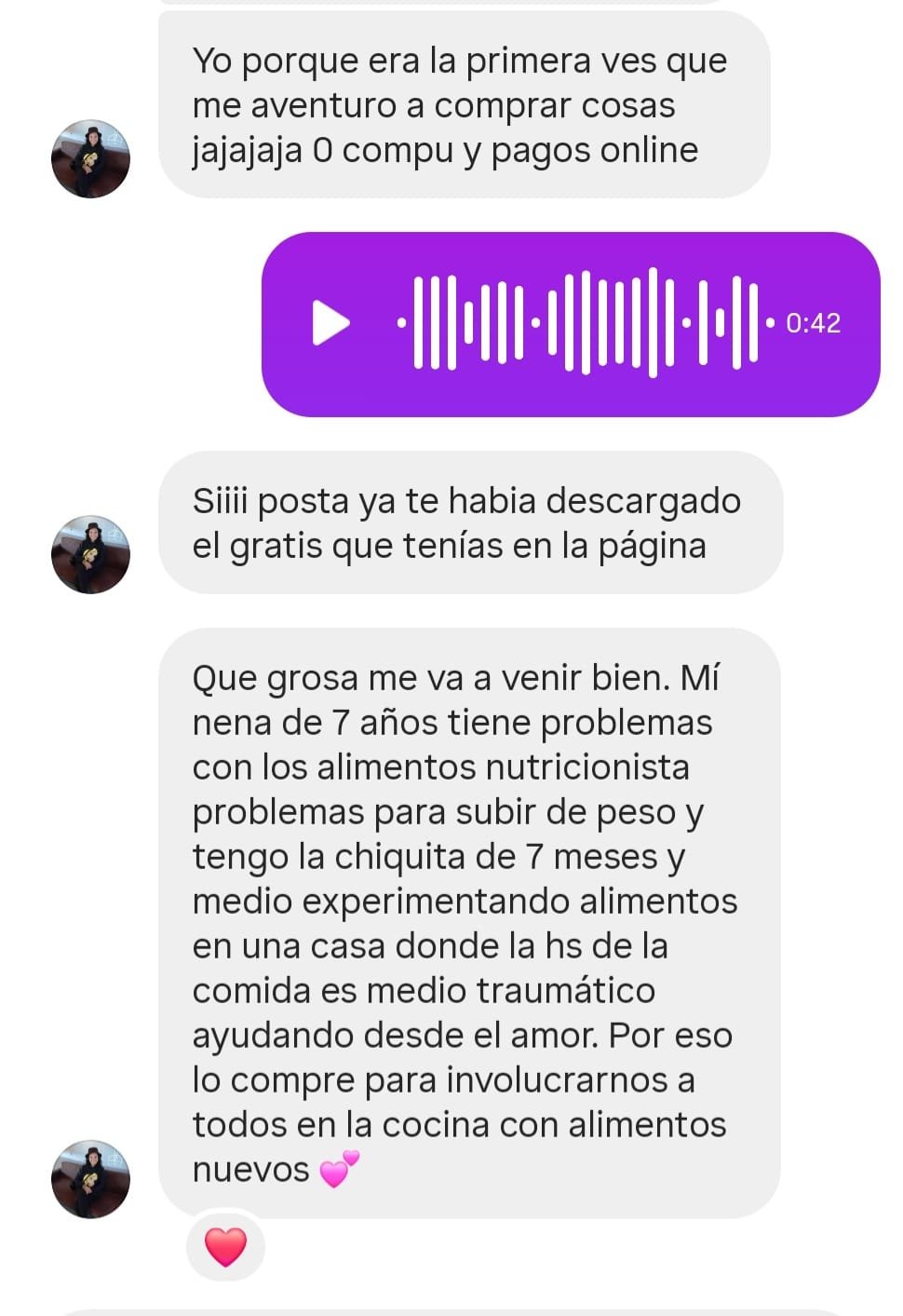Open sender's avatar beside 'Siiii posta' message
The image size is (903, 1316).
click(x=90, y=554)
